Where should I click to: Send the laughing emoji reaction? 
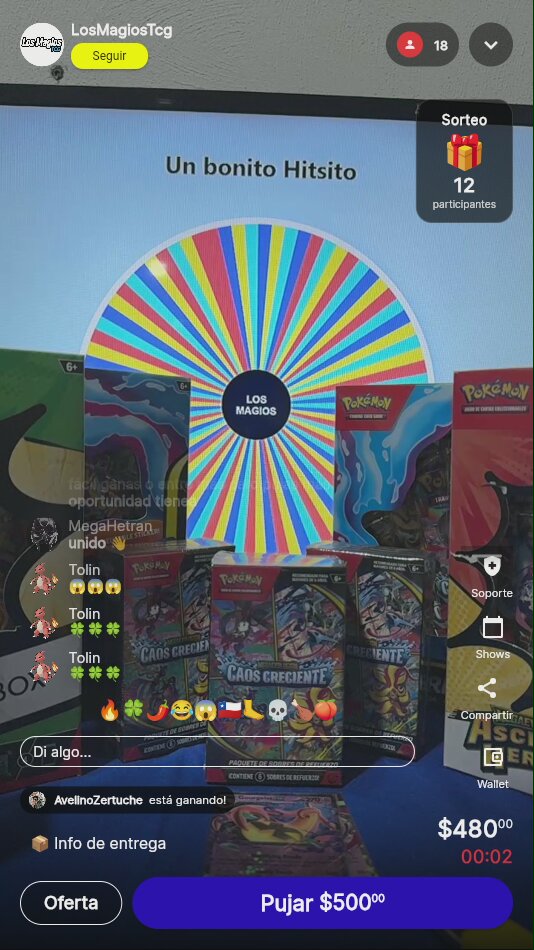pyautogui.click(x=181, y=709)
